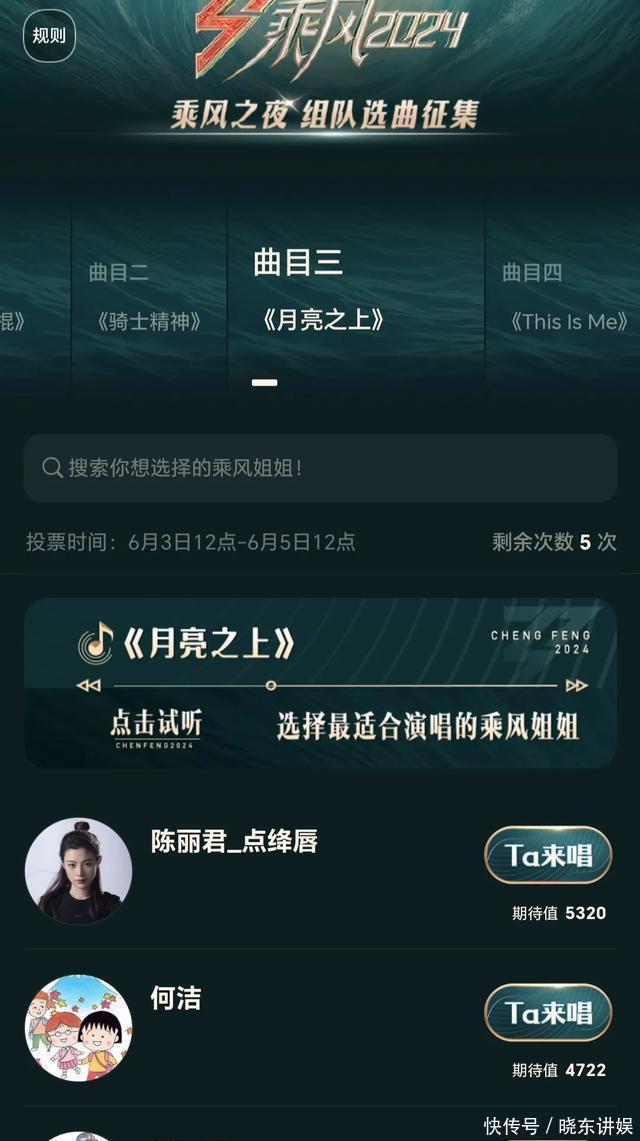This screenshot has height=1141, width=640.
Task: Rewind the song preview
Action: 88,686
